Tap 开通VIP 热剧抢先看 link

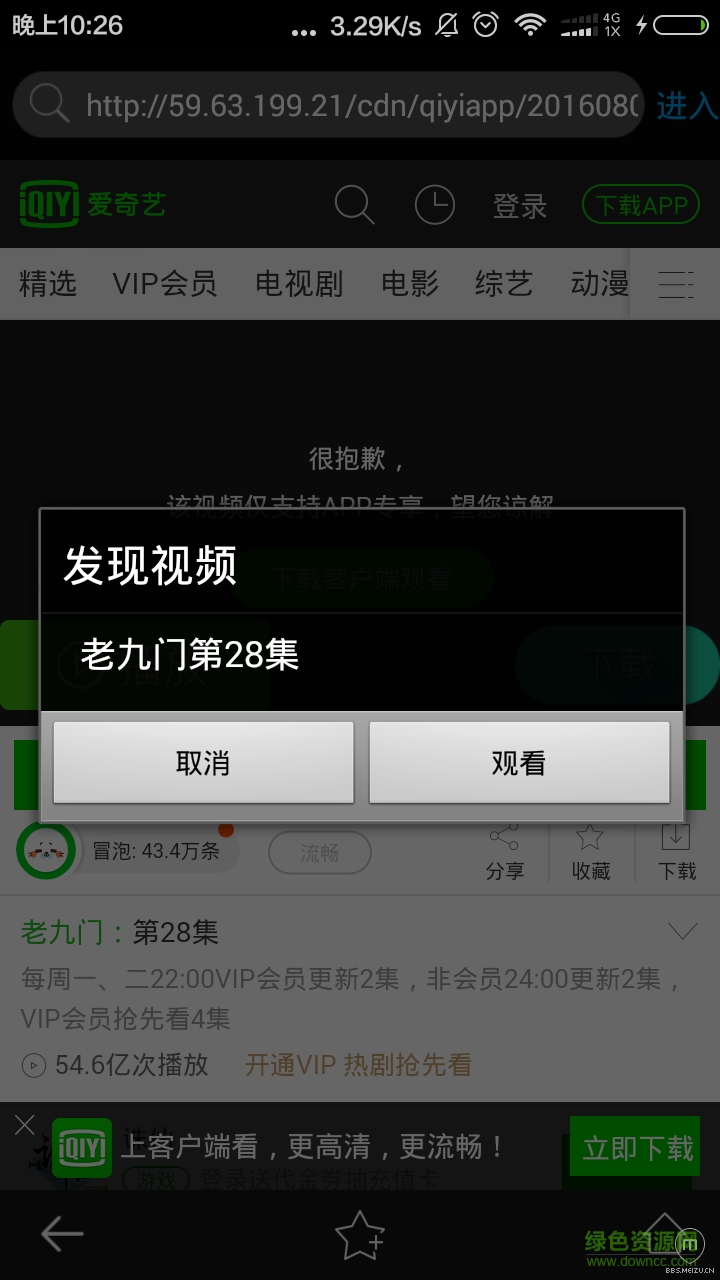click(x=358, y=1065)
